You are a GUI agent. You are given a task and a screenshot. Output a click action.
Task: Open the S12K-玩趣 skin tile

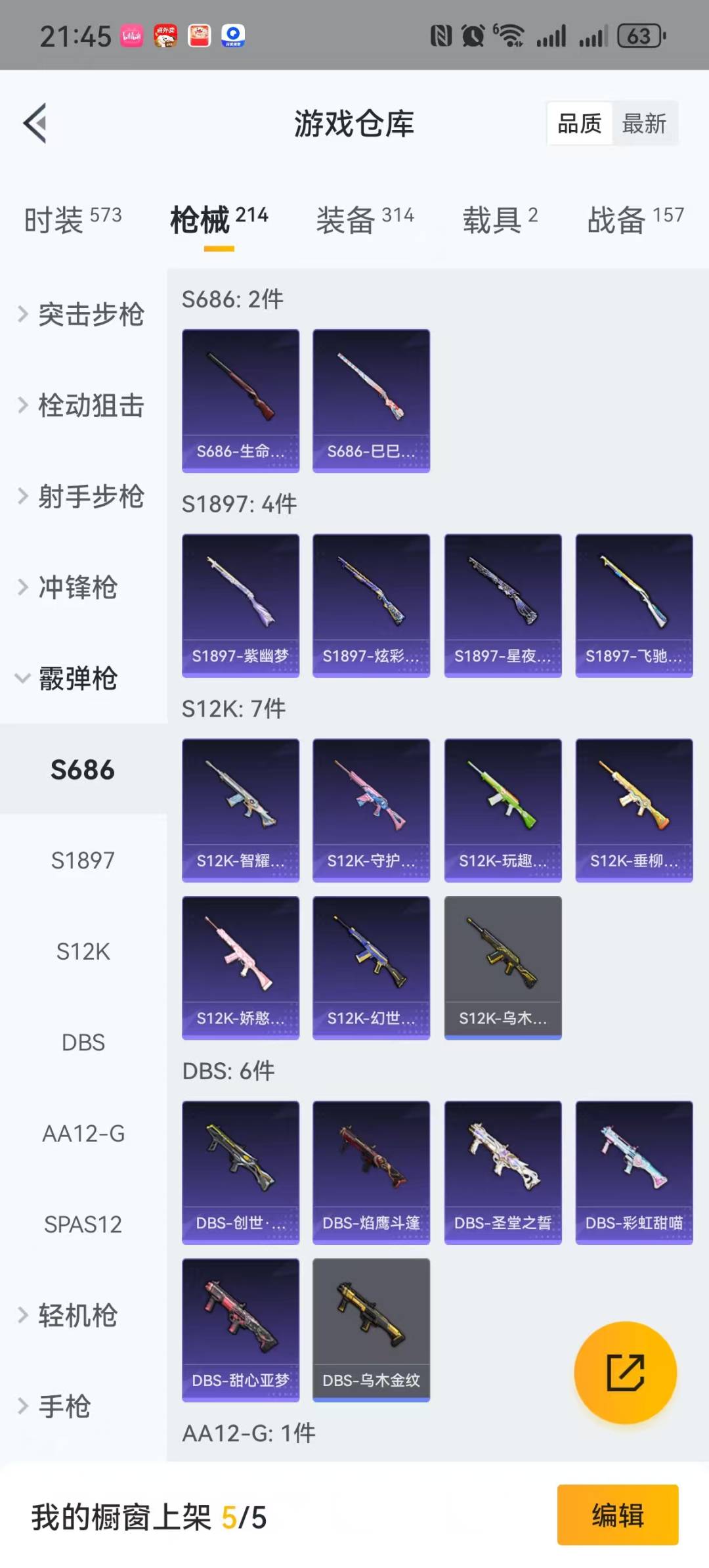coord(503,809)
